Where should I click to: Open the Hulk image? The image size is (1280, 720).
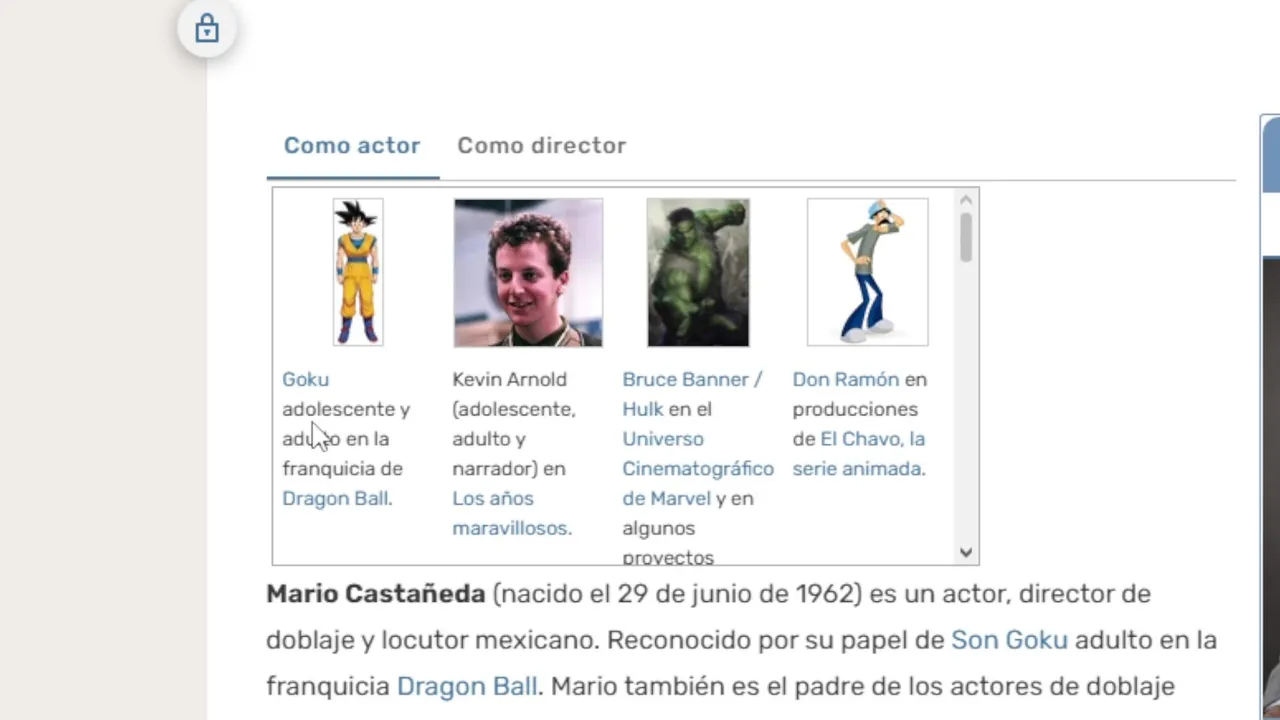698,272
